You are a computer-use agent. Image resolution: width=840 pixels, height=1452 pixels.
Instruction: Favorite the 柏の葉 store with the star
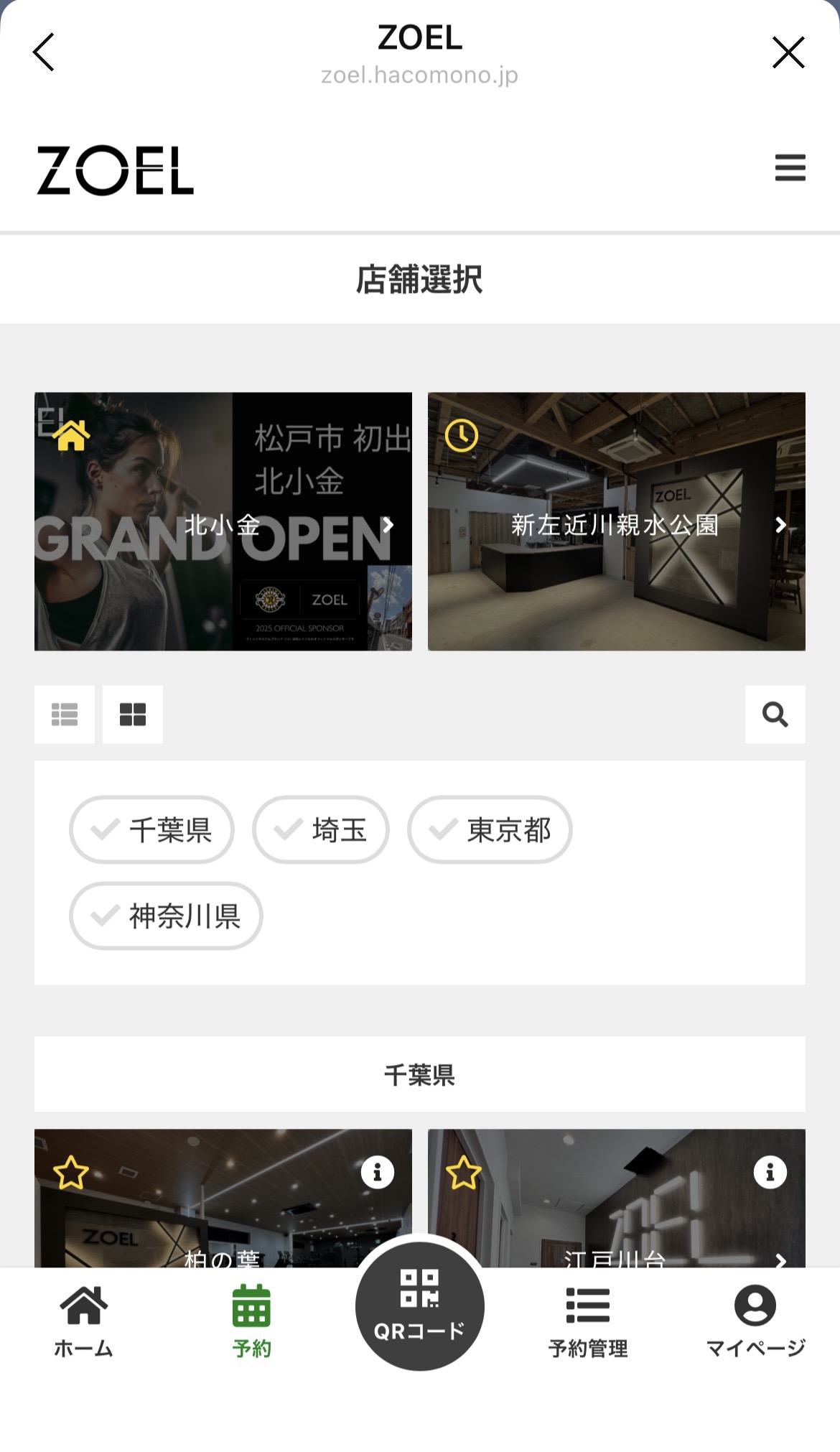click(71, 1173)
